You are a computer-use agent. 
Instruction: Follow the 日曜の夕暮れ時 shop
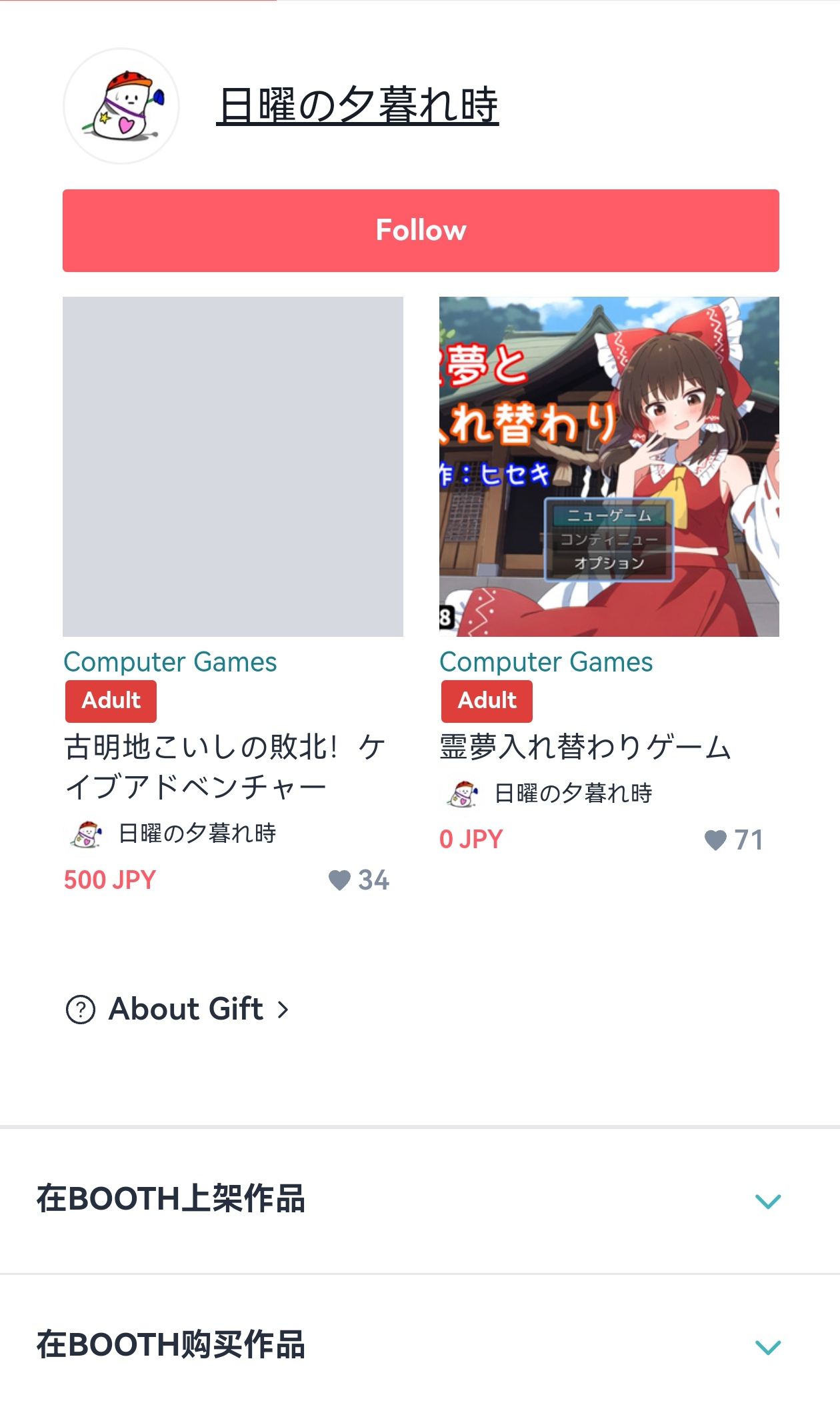click(x=421, y=231)
